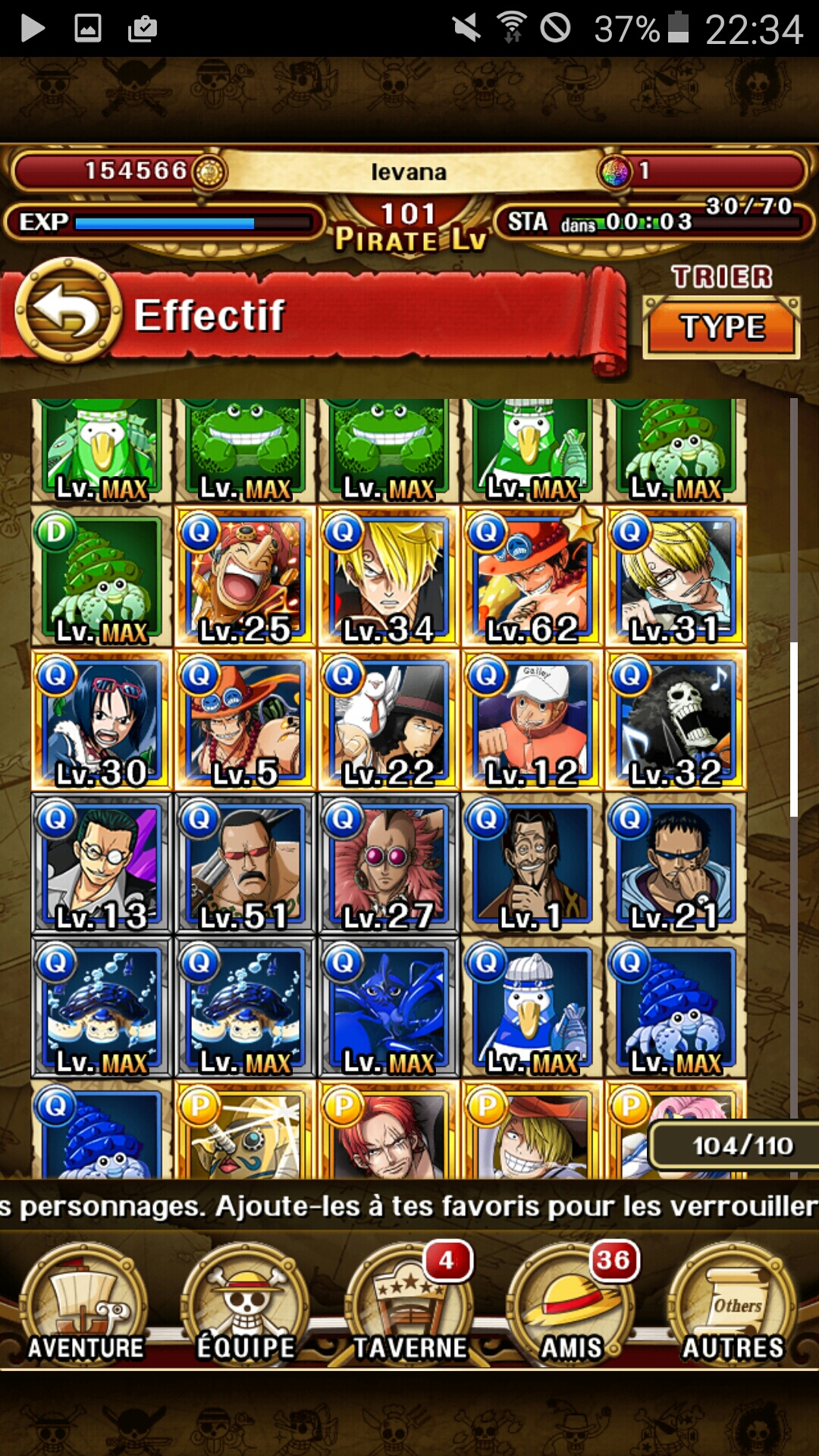
Task: Select the Lv.34 blond character
Action: pyautogui.click(x=388, y=577)
